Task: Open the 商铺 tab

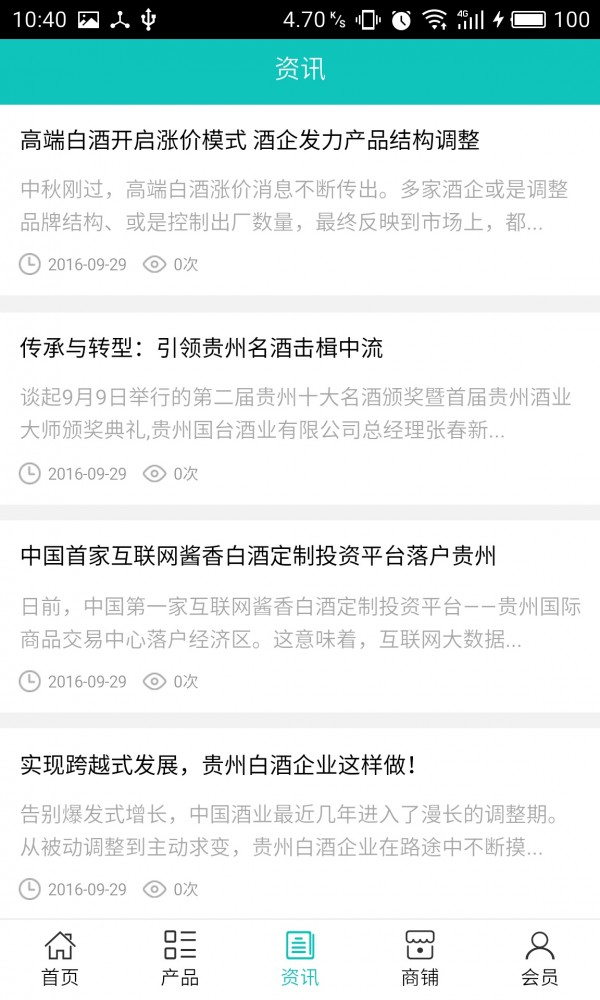Action: 420,958
